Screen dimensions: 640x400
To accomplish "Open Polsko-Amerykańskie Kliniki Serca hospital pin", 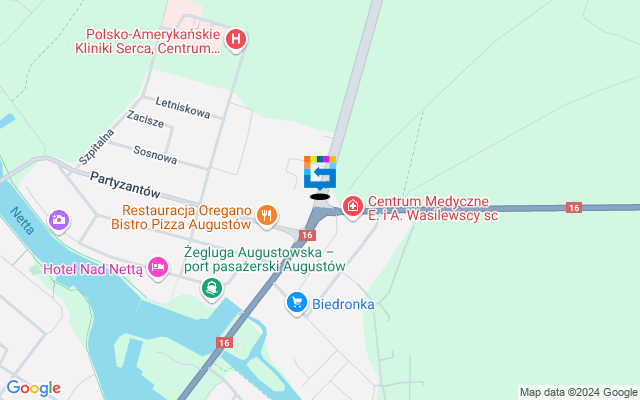I will 236,41.
